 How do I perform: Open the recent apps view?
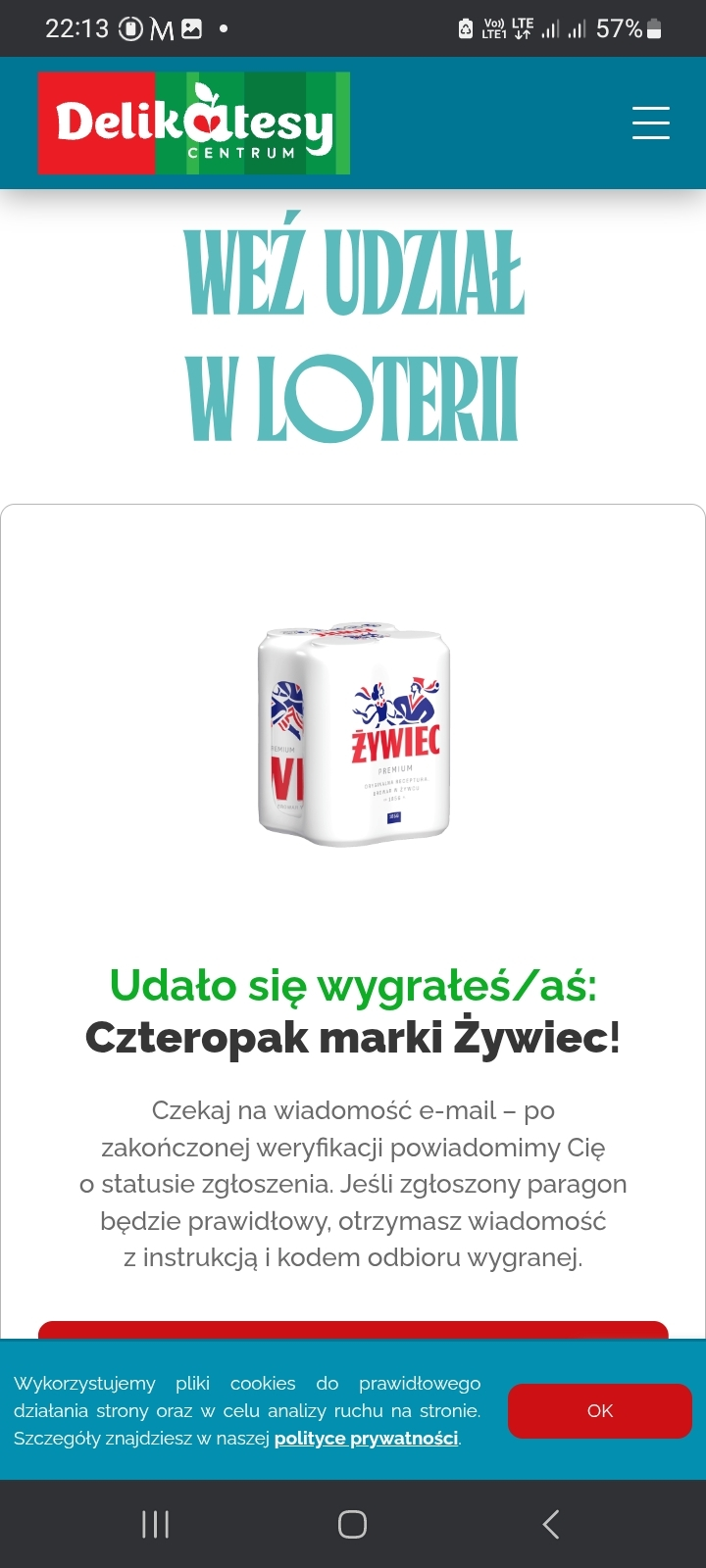pos(155,1524)
